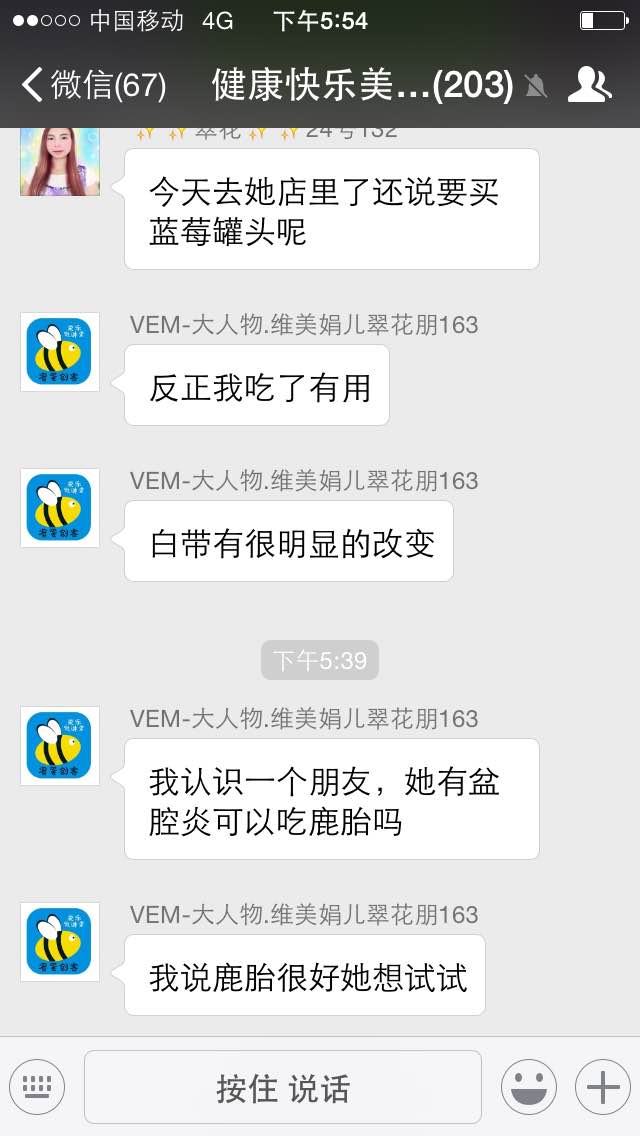The image size is (640, 1136).
Task: Open bee avatar beside 白带有很明显的改变
Action: click(x=60, y=508)
